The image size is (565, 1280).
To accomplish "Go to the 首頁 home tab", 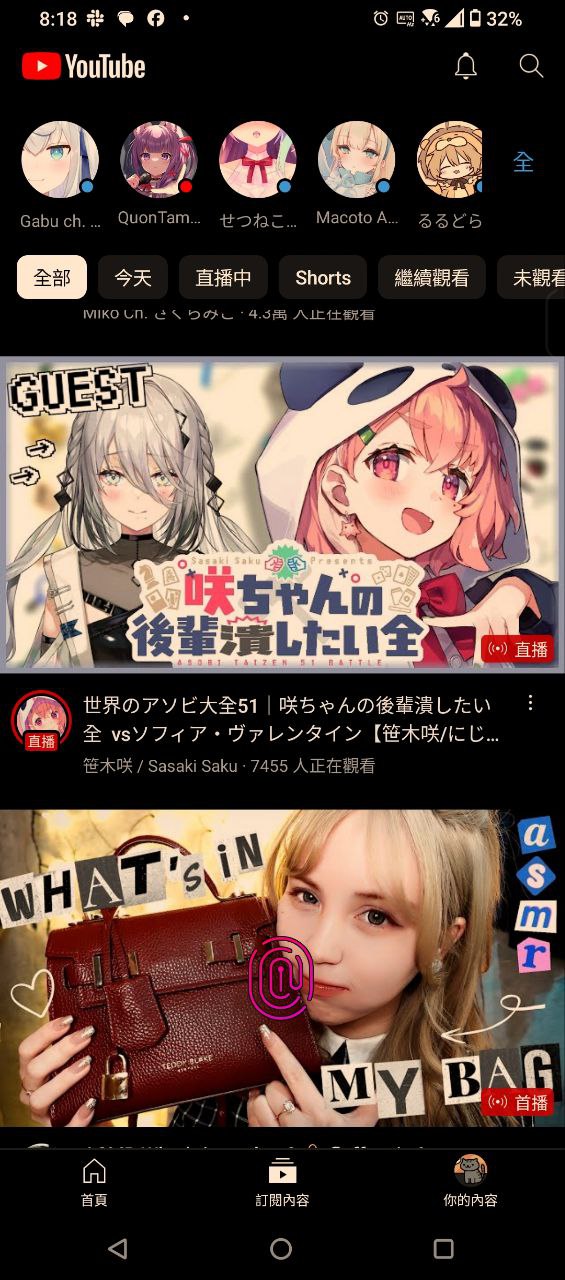I will pos(94,1183).
